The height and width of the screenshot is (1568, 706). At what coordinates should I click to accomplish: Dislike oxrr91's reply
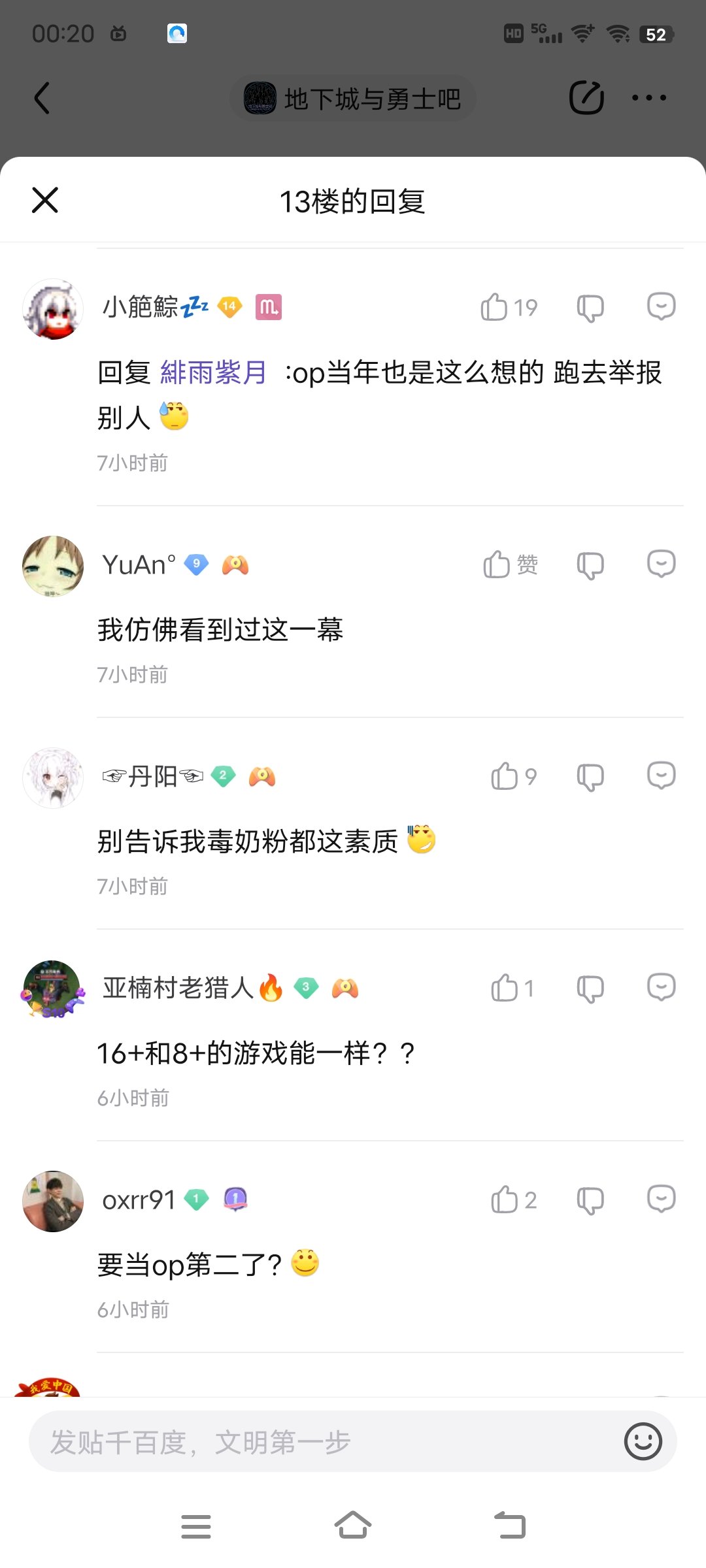pyautogui.click(x=590, y=1200)
